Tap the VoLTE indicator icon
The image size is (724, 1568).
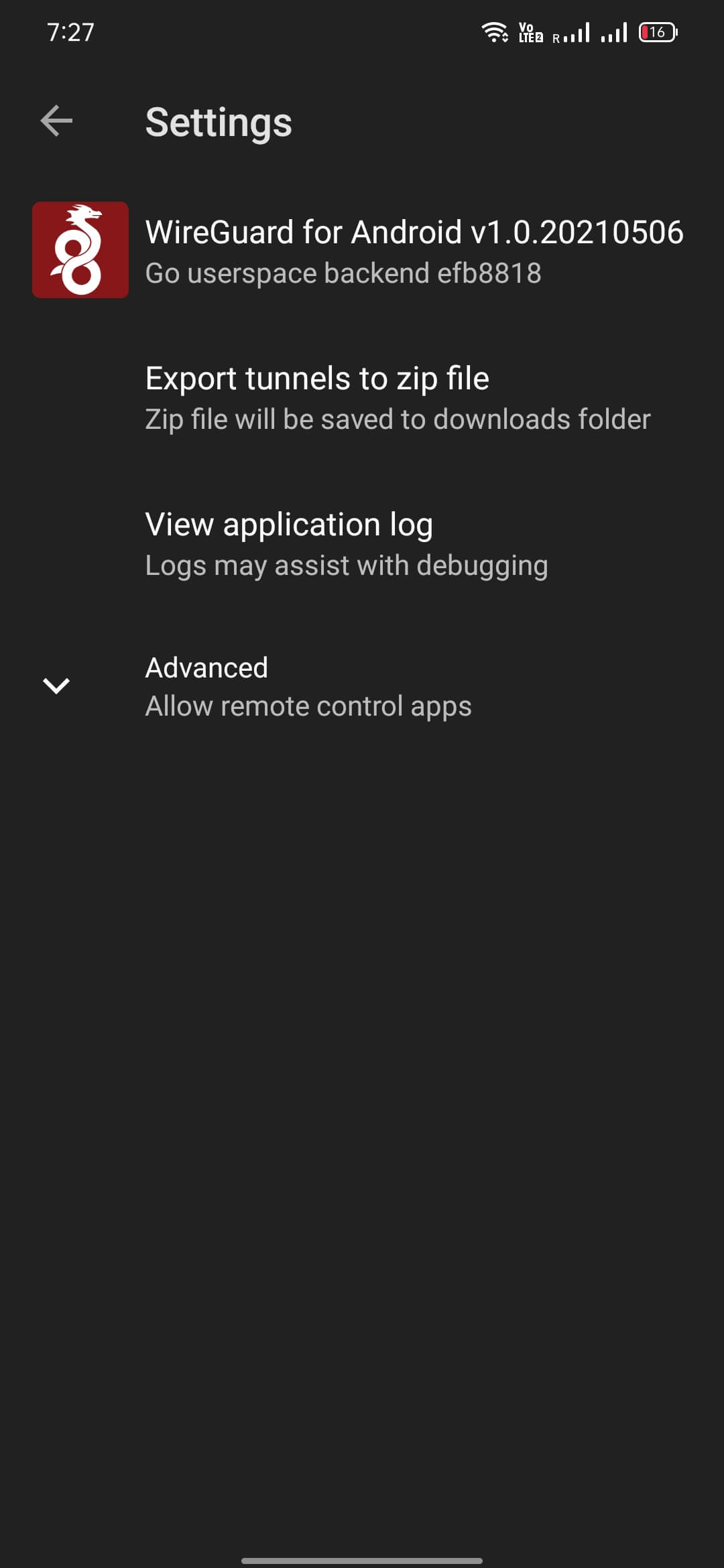click(529, 31)
